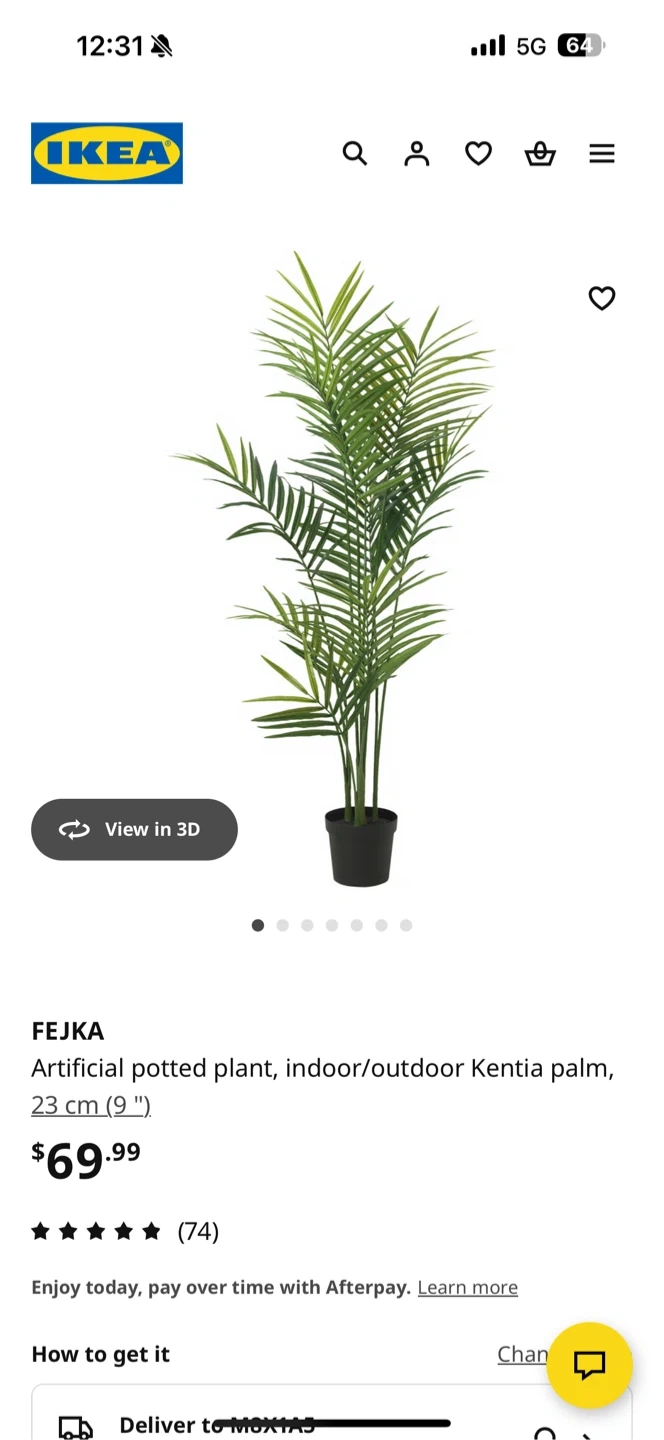Open the favourites heart in header
Viewport: 664px width, 1440px height.
(478, 153)
